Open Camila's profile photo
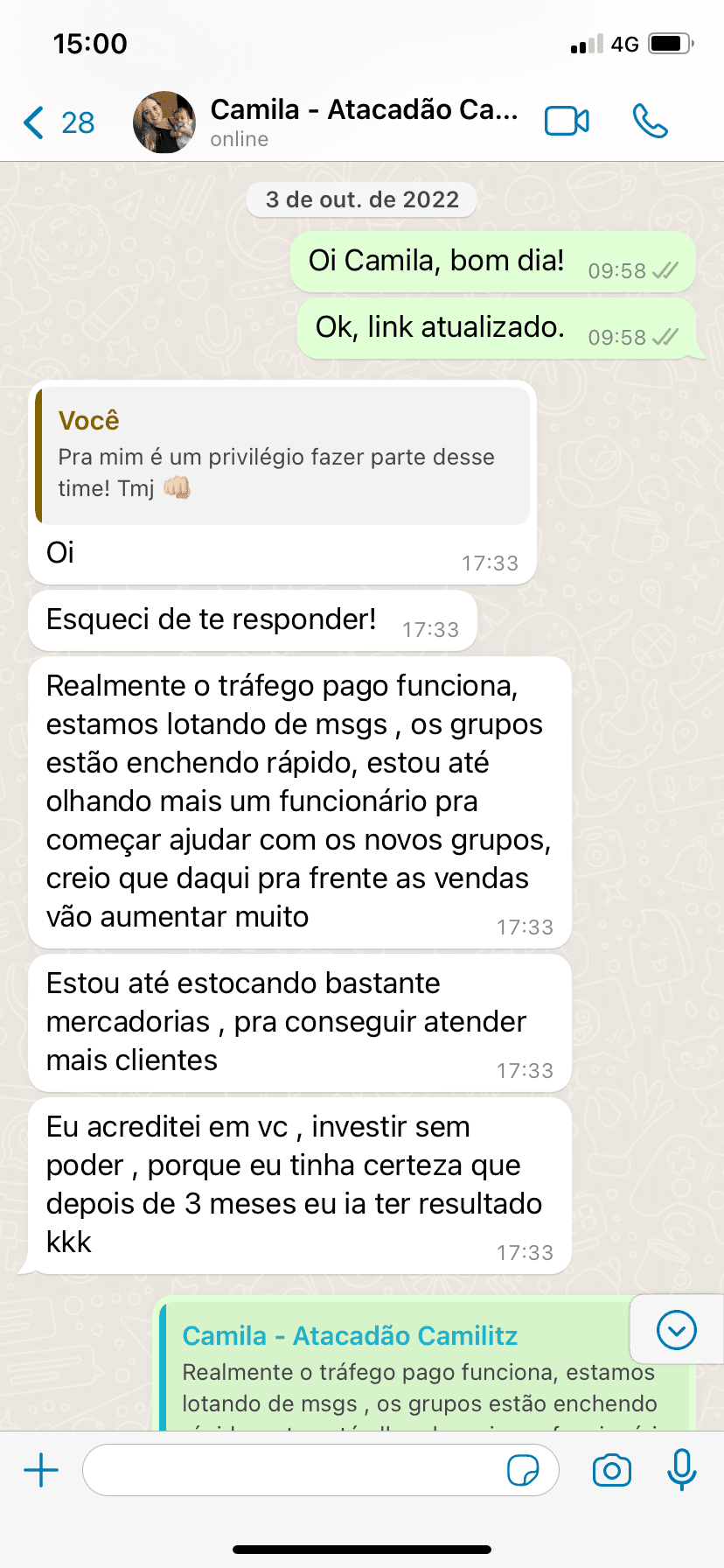Screen dimensions: 724x1568 click(x=164, y=122)
